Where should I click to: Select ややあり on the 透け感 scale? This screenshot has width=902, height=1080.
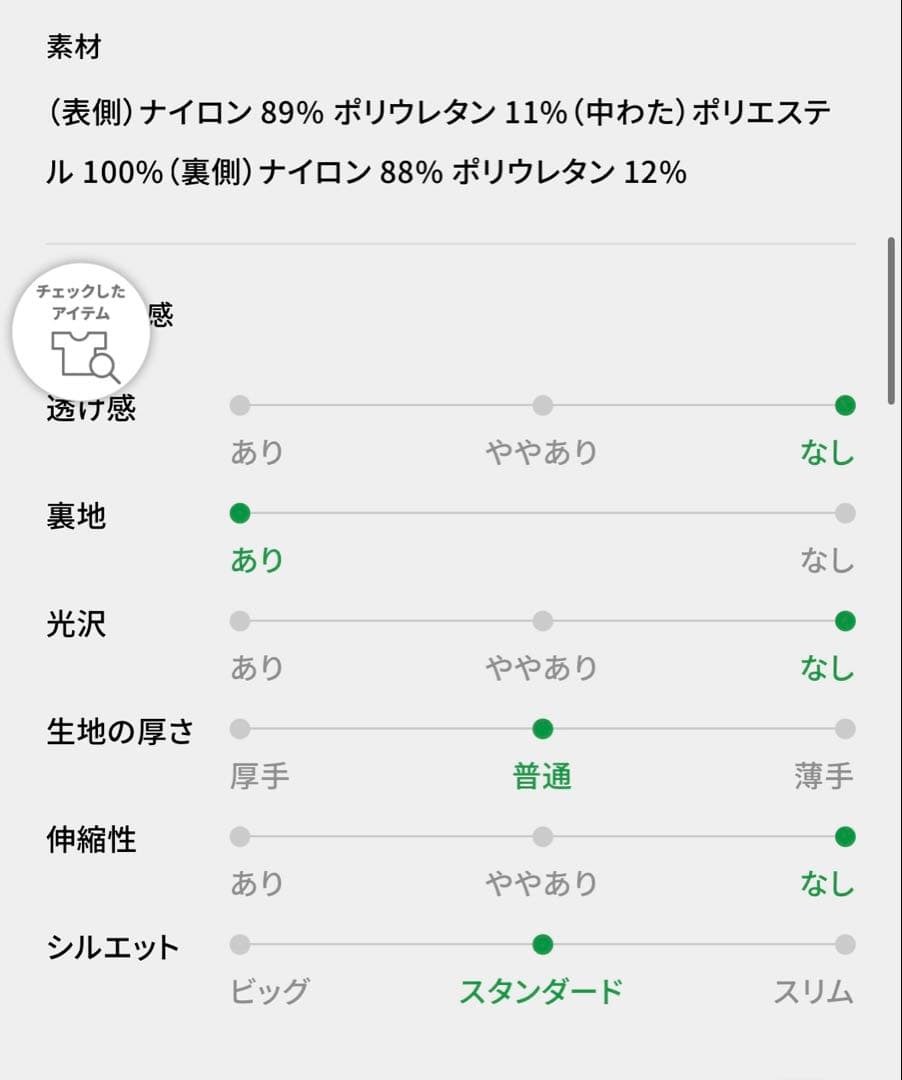[543, 406]
